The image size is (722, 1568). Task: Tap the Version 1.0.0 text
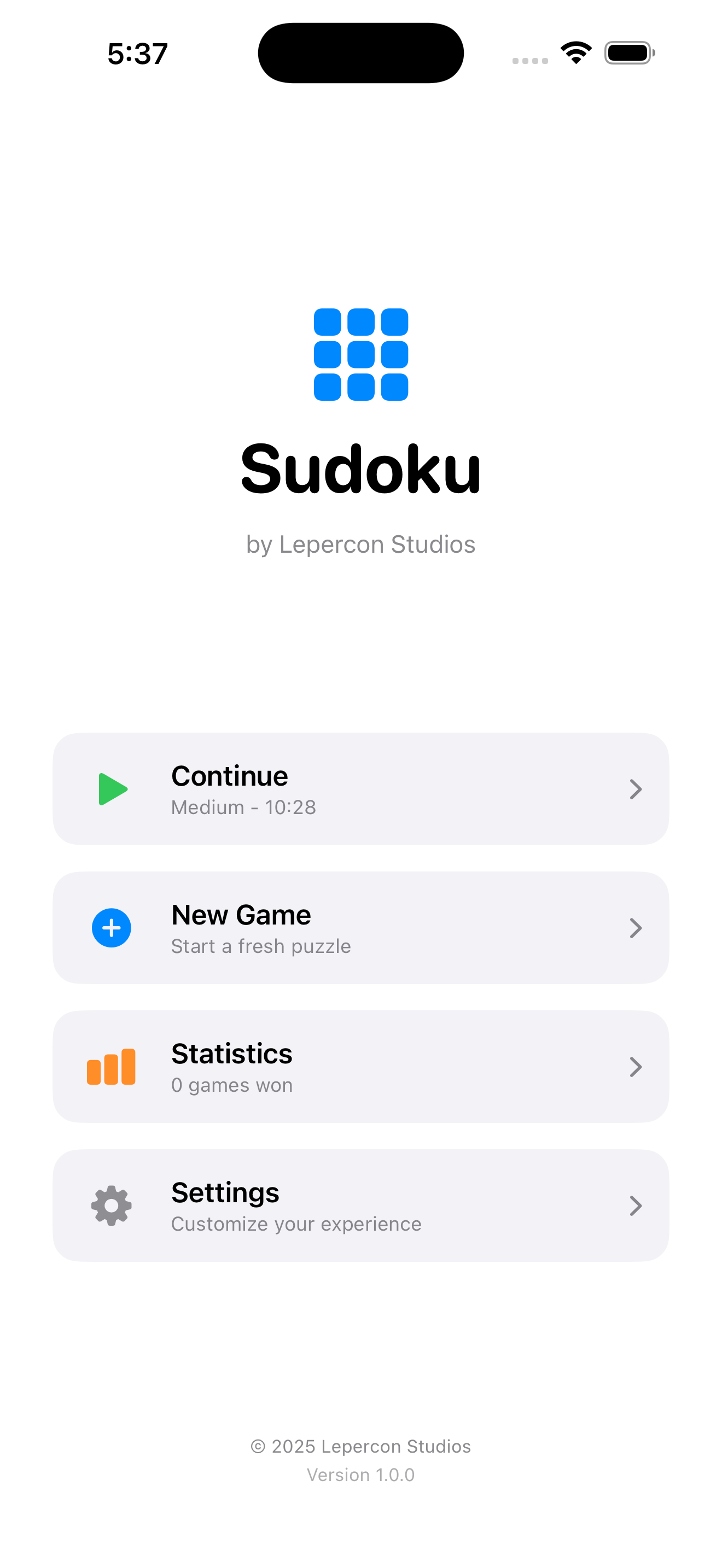coord(360,1475)
